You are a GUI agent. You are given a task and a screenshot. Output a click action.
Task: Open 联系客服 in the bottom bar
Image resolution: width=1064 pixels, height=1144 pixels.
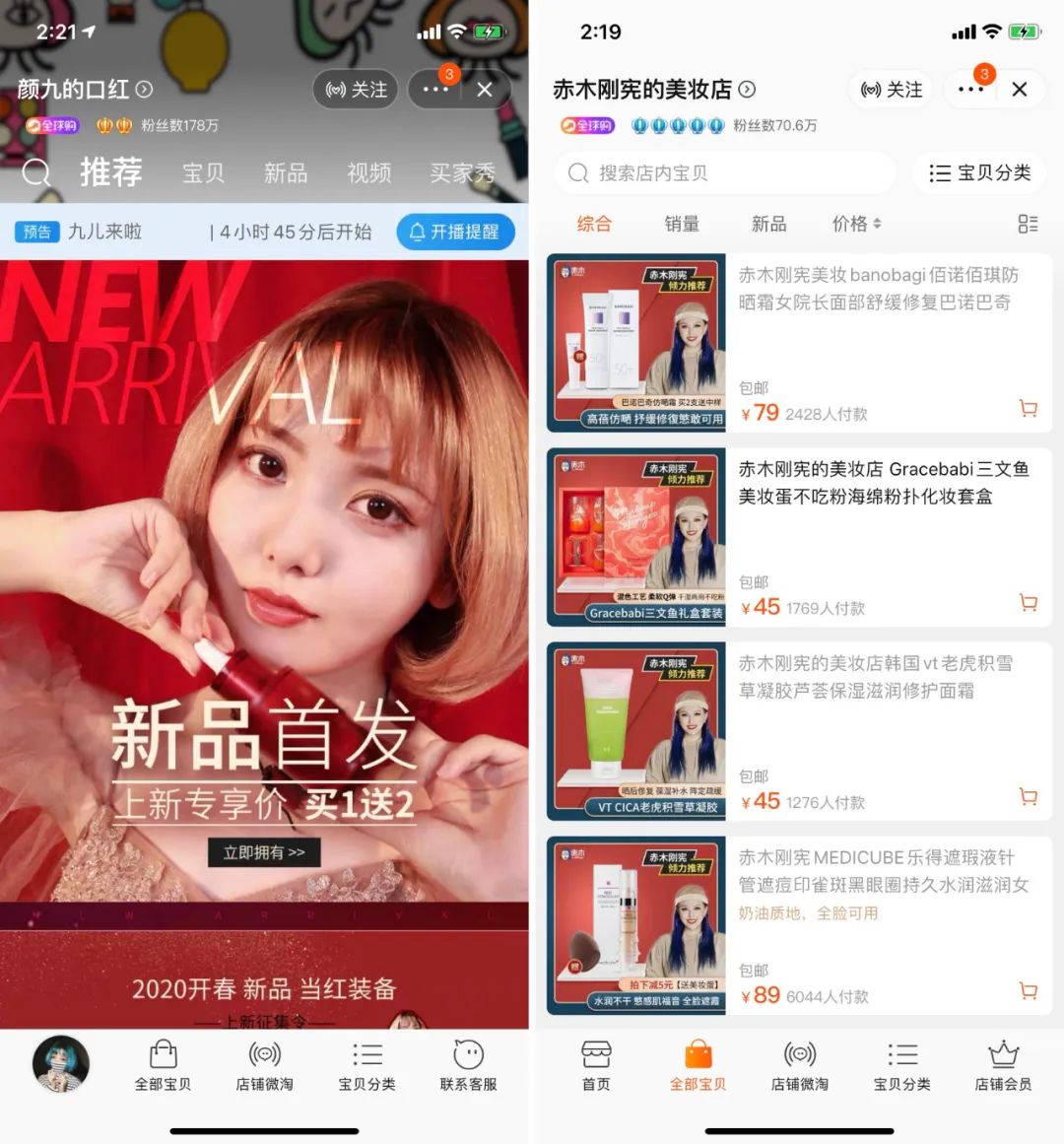click(468, 1065)
